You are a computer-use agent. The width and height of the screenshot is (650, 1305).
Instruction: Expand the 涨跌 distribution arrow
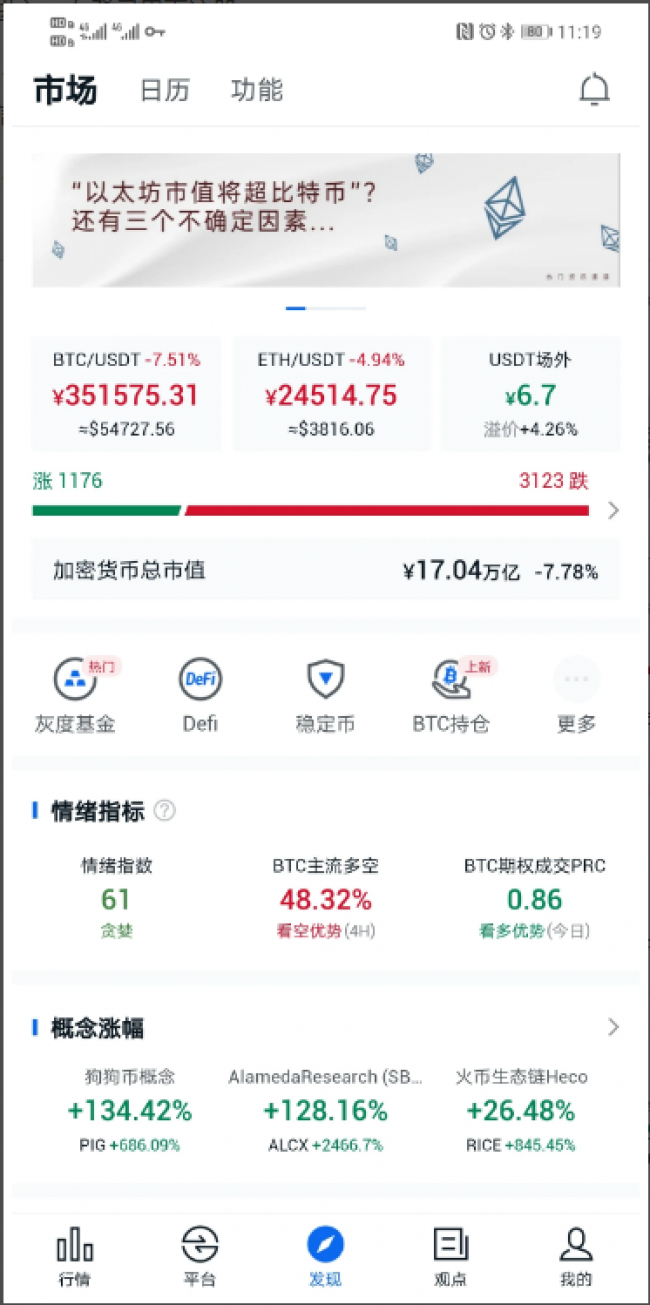tap(613, 510)
